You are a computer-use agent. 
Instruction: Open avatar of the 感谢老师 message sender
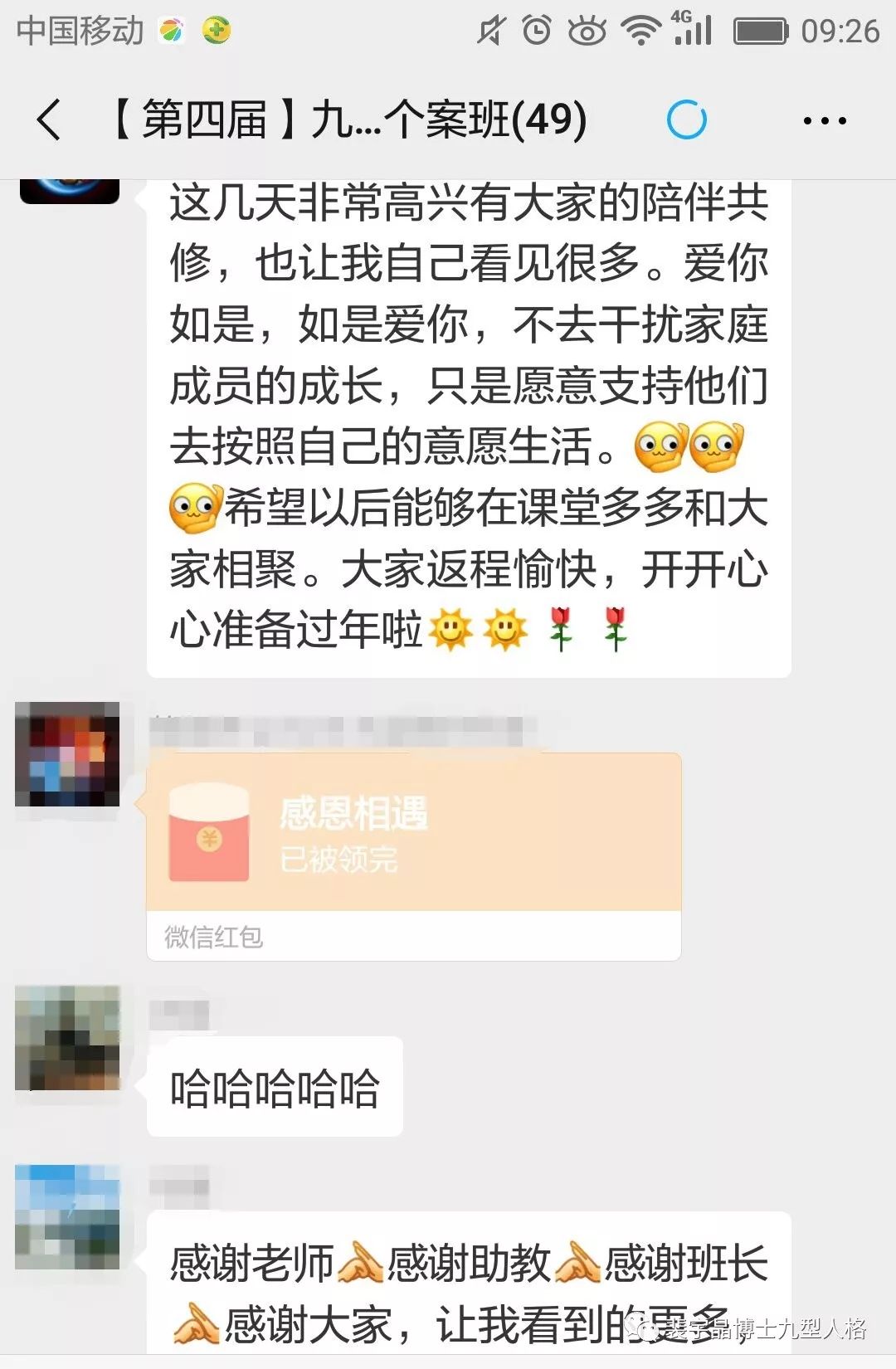[67, 1217]
